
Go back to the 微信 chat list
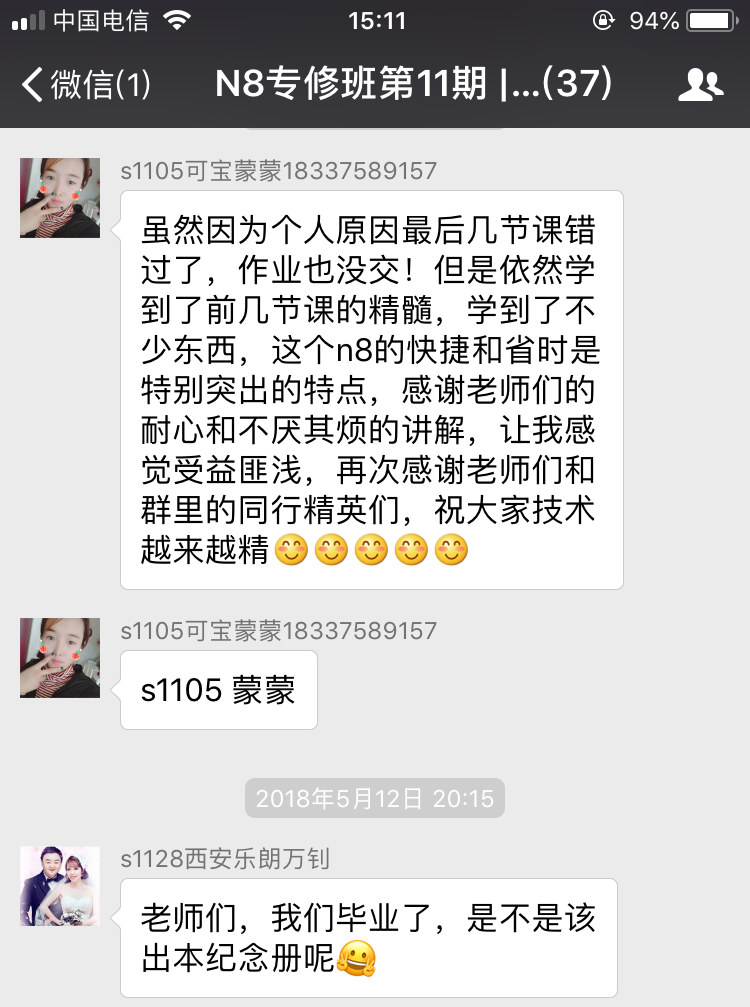85,84
